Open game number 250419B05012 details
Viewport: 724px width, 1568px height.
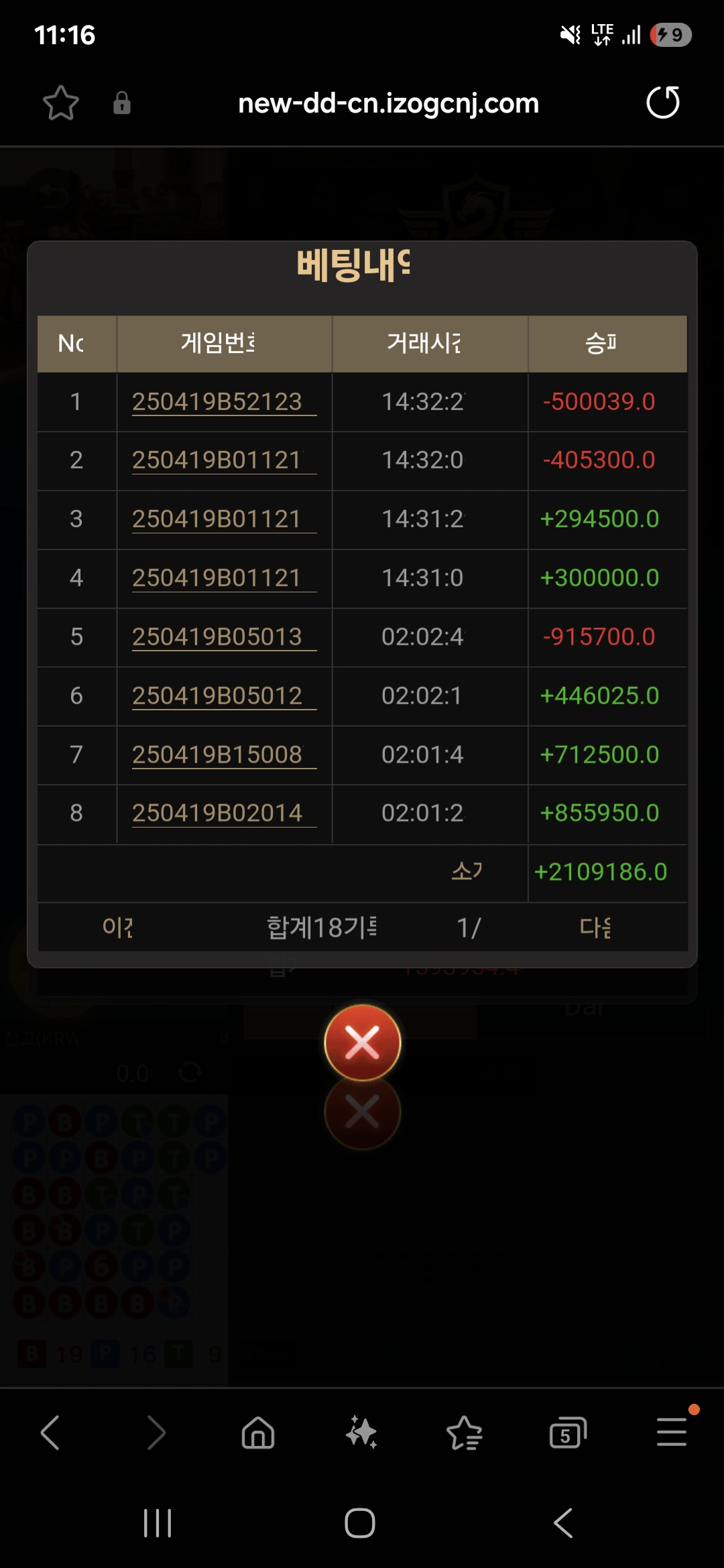coord(217,696)
